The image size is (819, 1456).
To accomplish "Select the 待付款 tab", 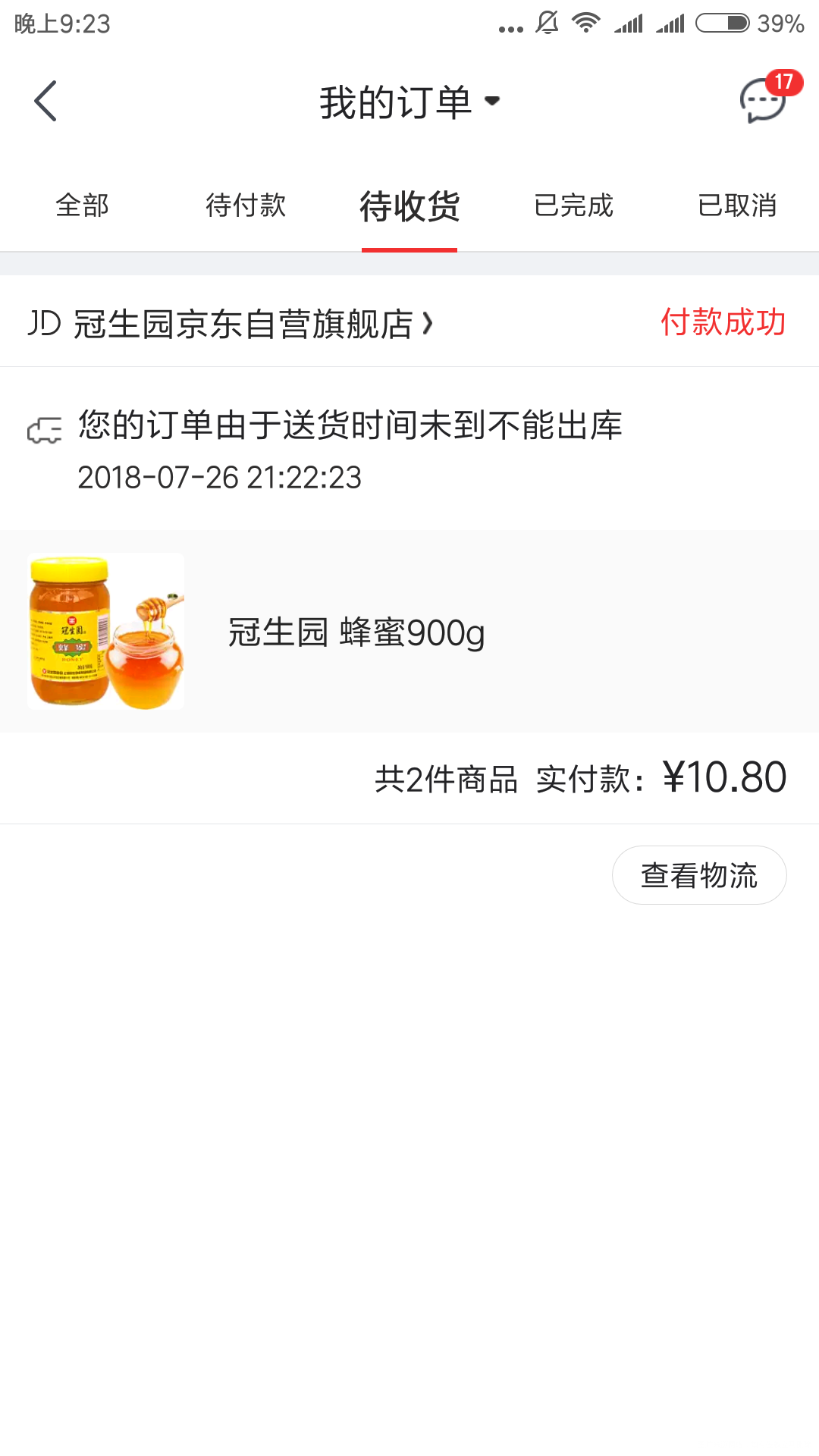I will pyautogui.click(x=246, y=205).
